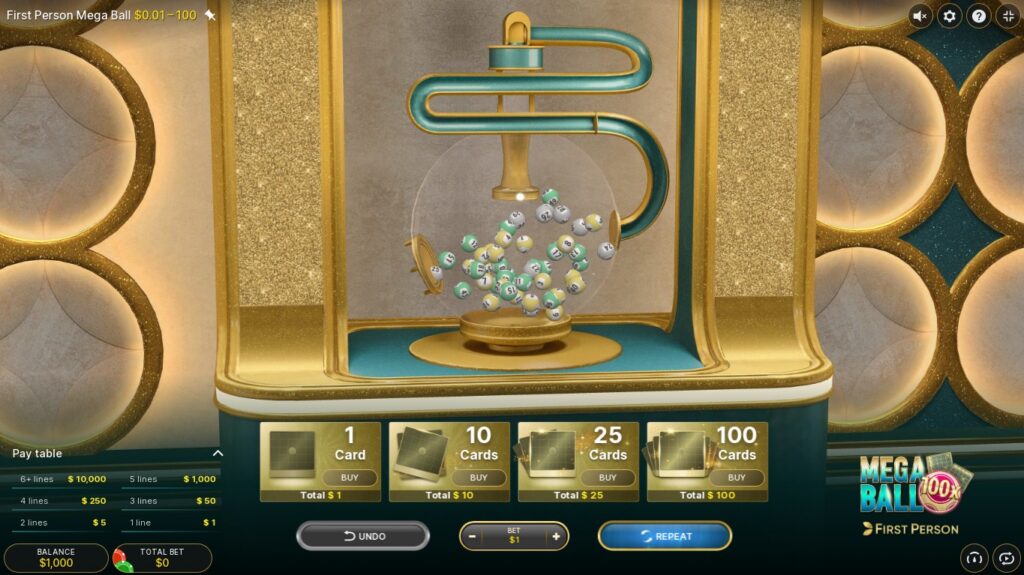Buy 1 Card for $1

point(349,478)
